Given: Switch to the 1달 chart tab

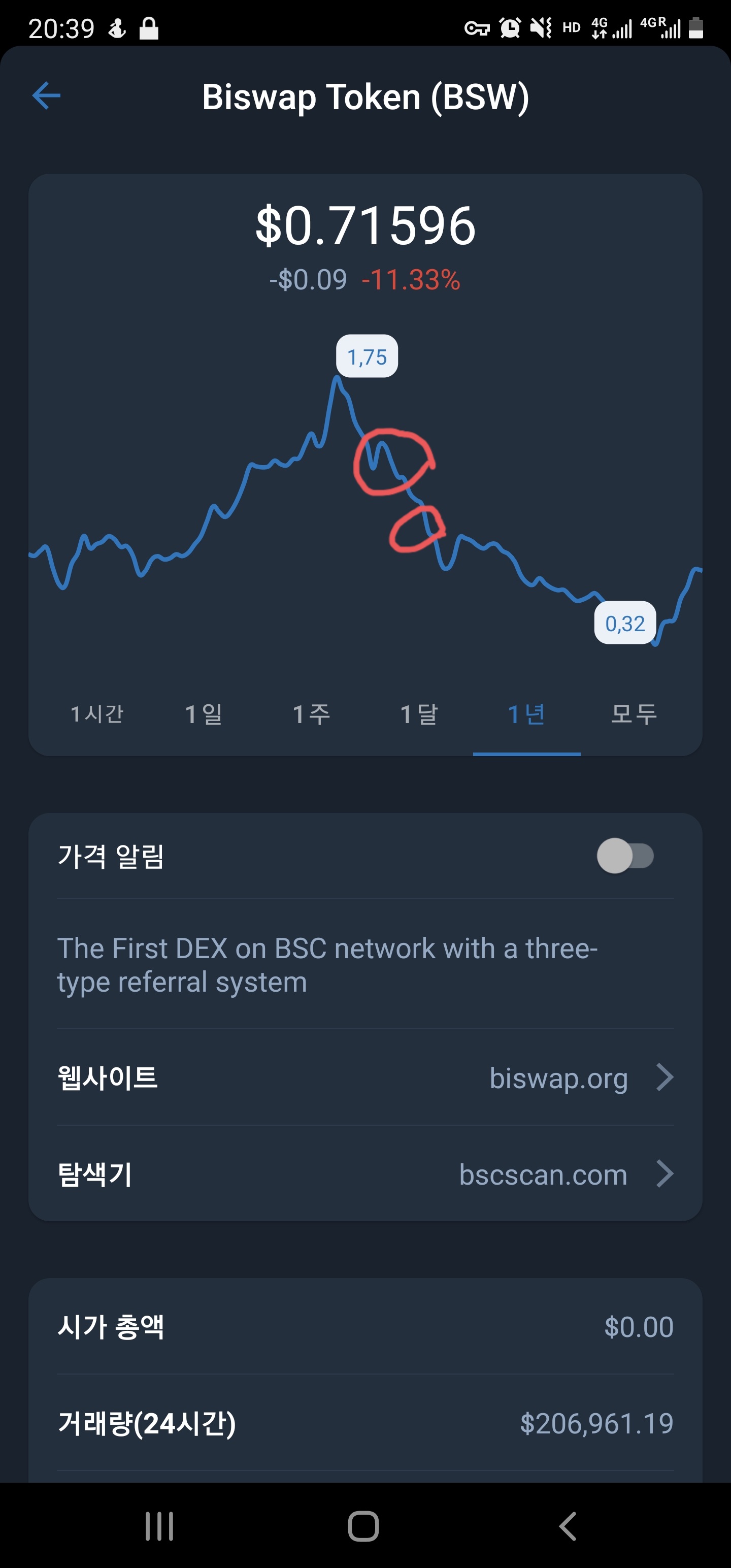Looking at the screenshot, I should point(419,713).
